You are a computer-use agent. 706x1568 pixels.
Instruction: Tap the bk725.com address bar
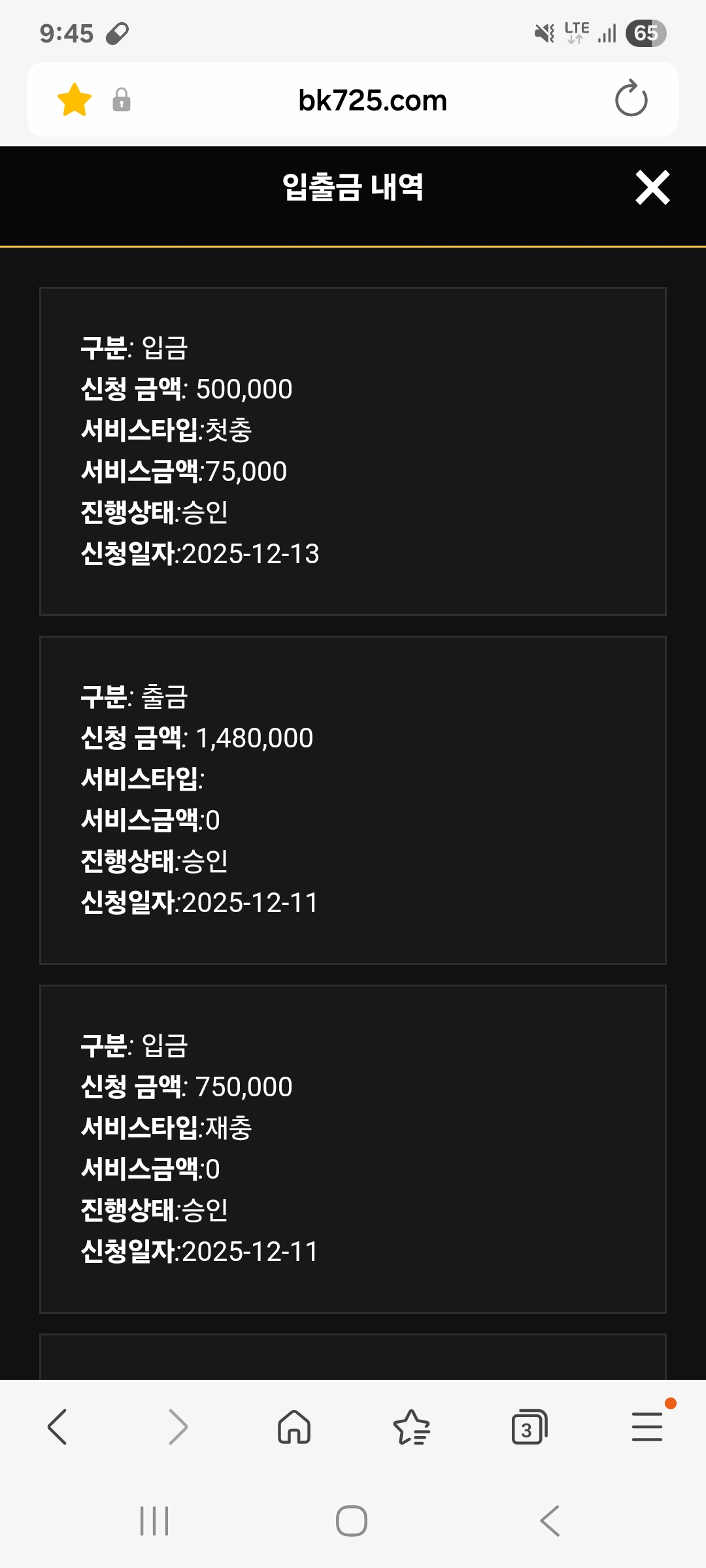point(373,101)
